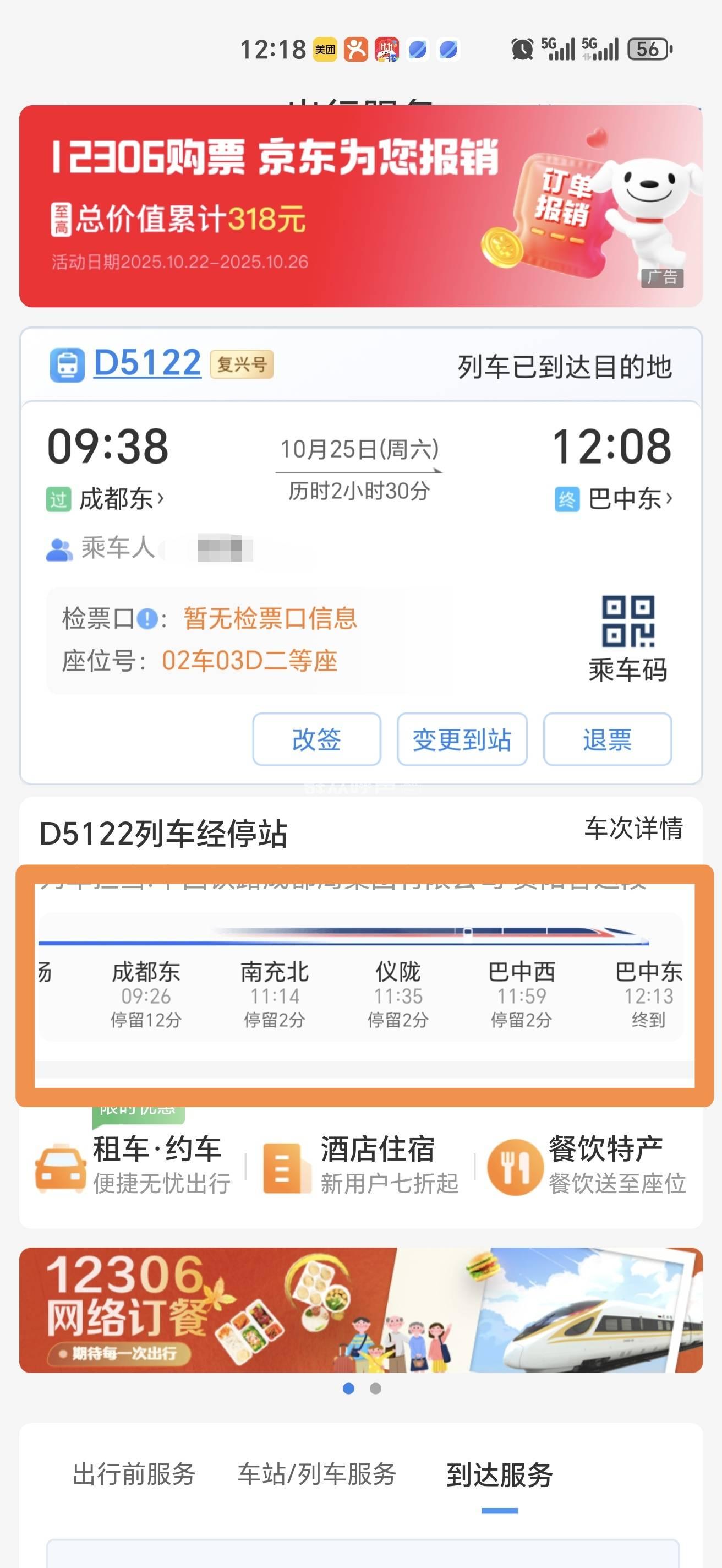Select the 到达服务 tab
The height and width of the screenshot is (1568, 722).
pos(499,1475)
